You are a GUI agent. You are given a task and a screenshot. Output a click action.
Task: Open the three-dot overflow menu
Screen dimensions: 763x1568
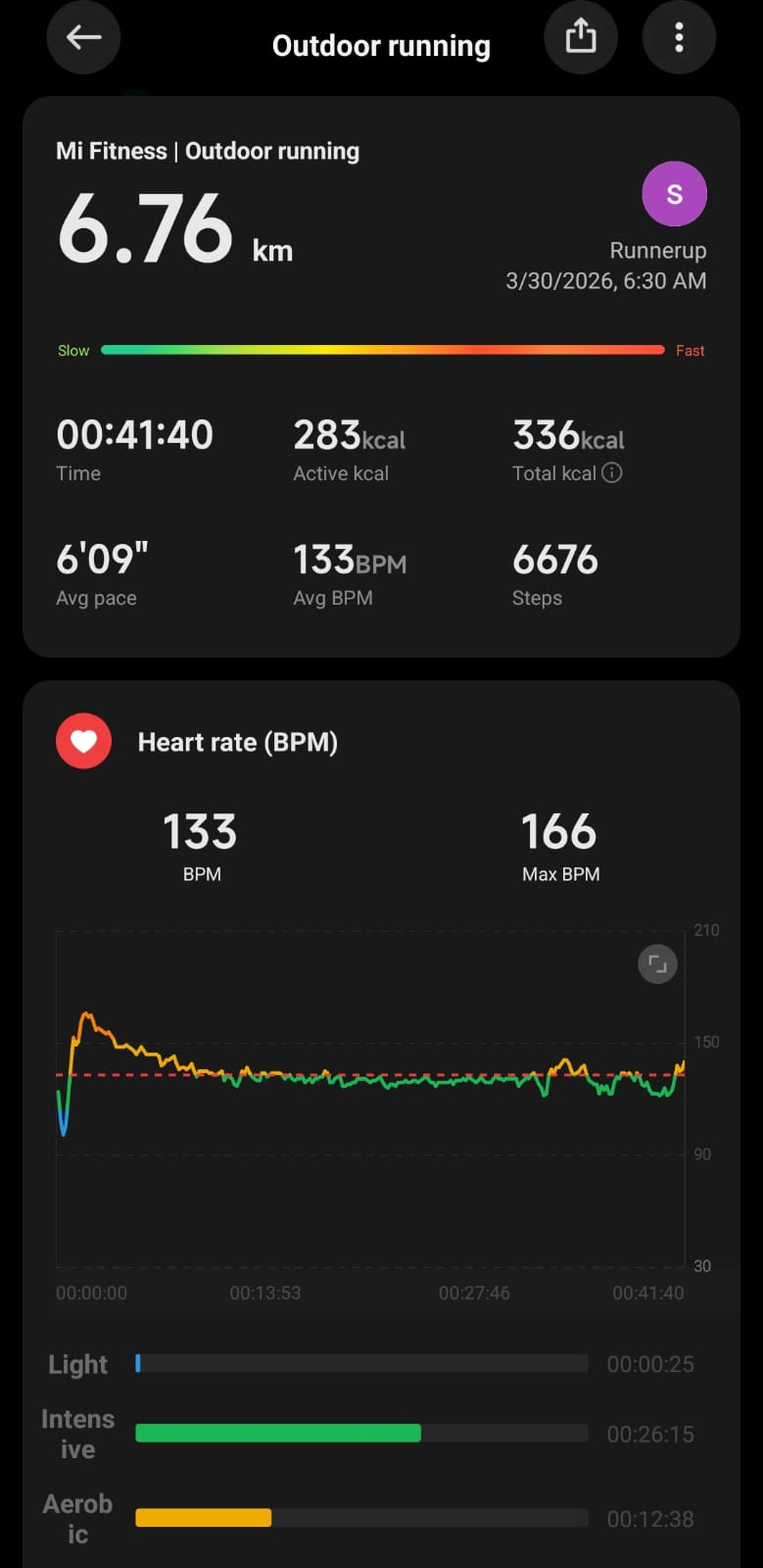coord(679,37)
